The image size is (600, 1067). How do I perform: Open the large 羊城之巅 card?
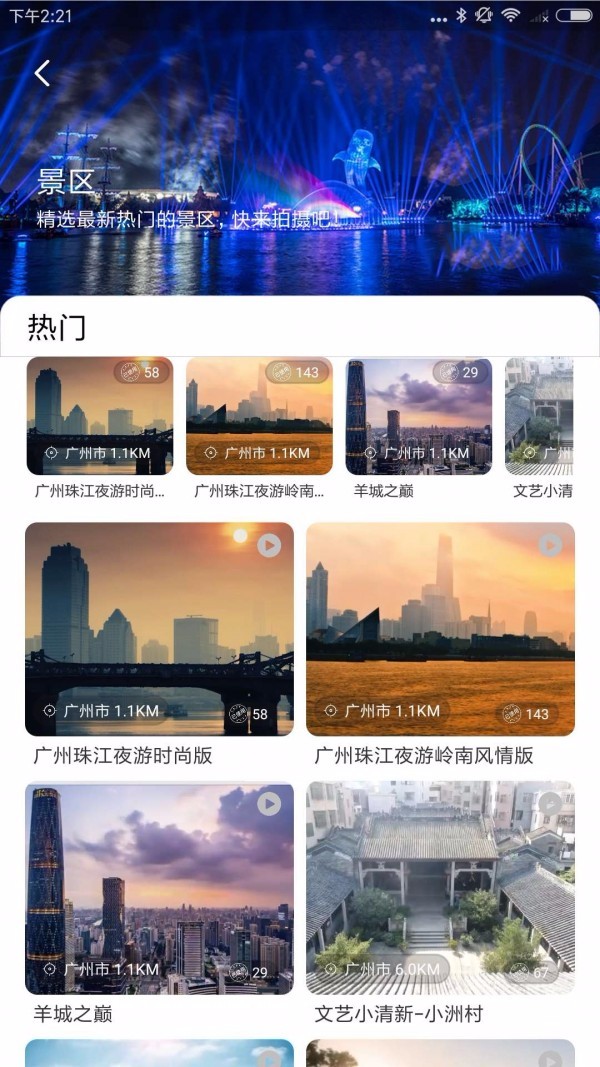click(159, 888)
